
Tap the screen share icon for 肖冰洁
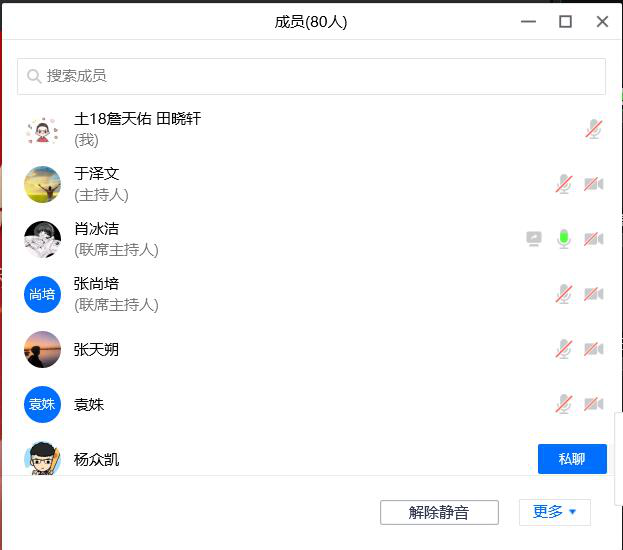click(x=534, y=239)
